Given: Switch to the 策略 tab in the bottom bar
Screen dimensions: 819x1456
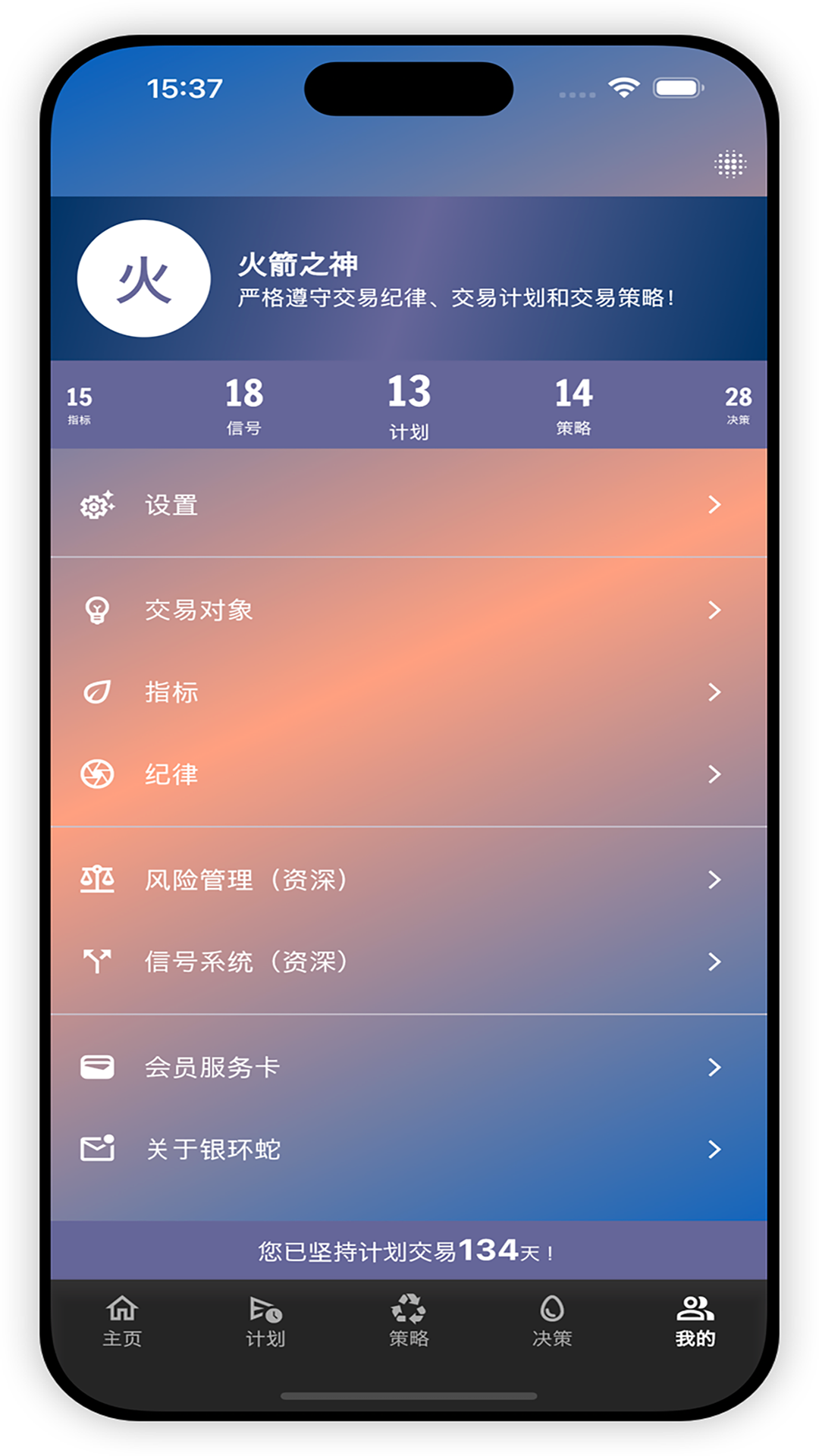Looking at the screenshot, I should click(409, 1321).
